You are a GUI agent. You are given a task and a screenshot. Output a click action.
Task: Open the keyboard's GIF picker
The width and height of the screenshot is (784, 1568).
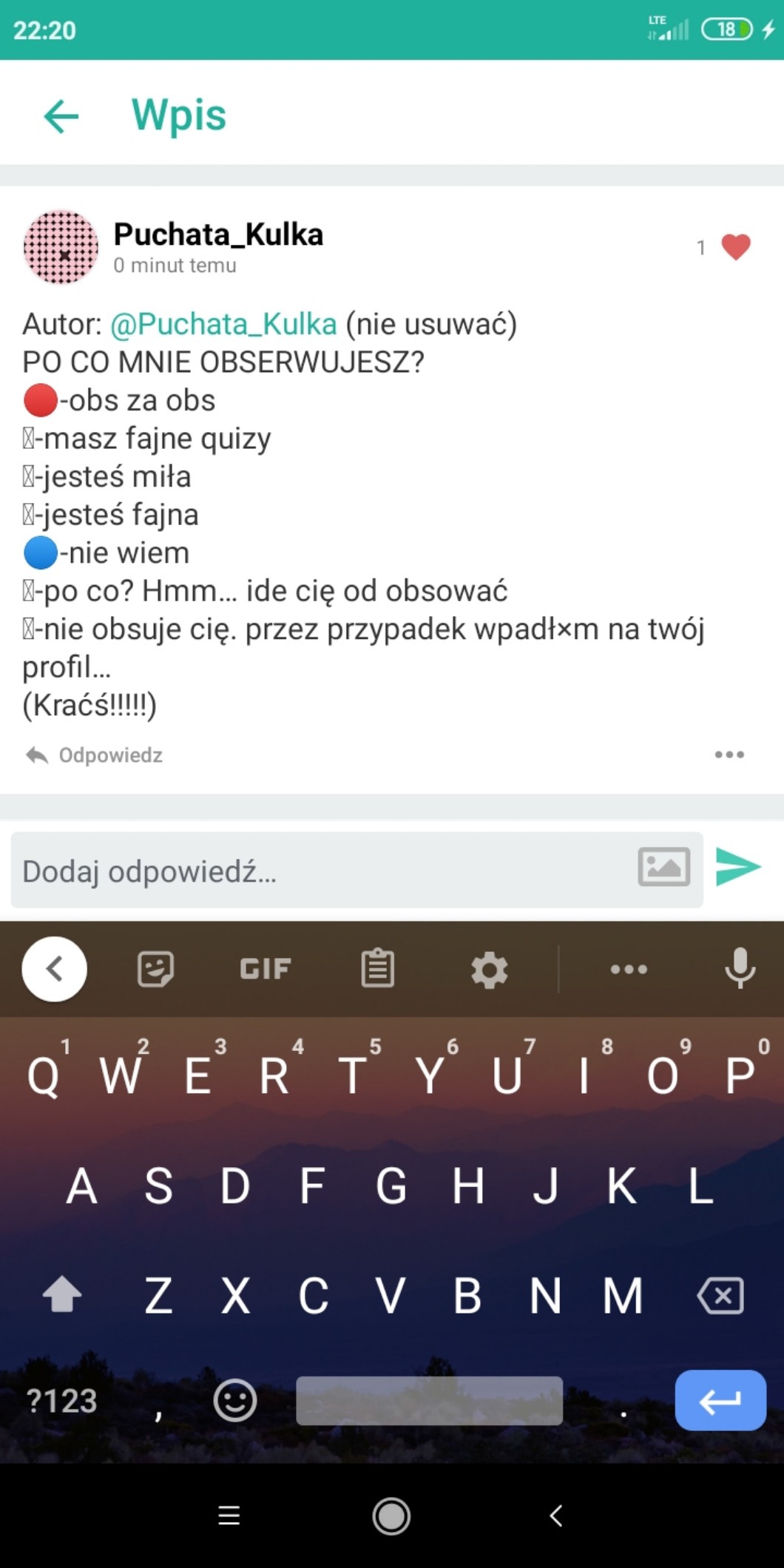265,968
